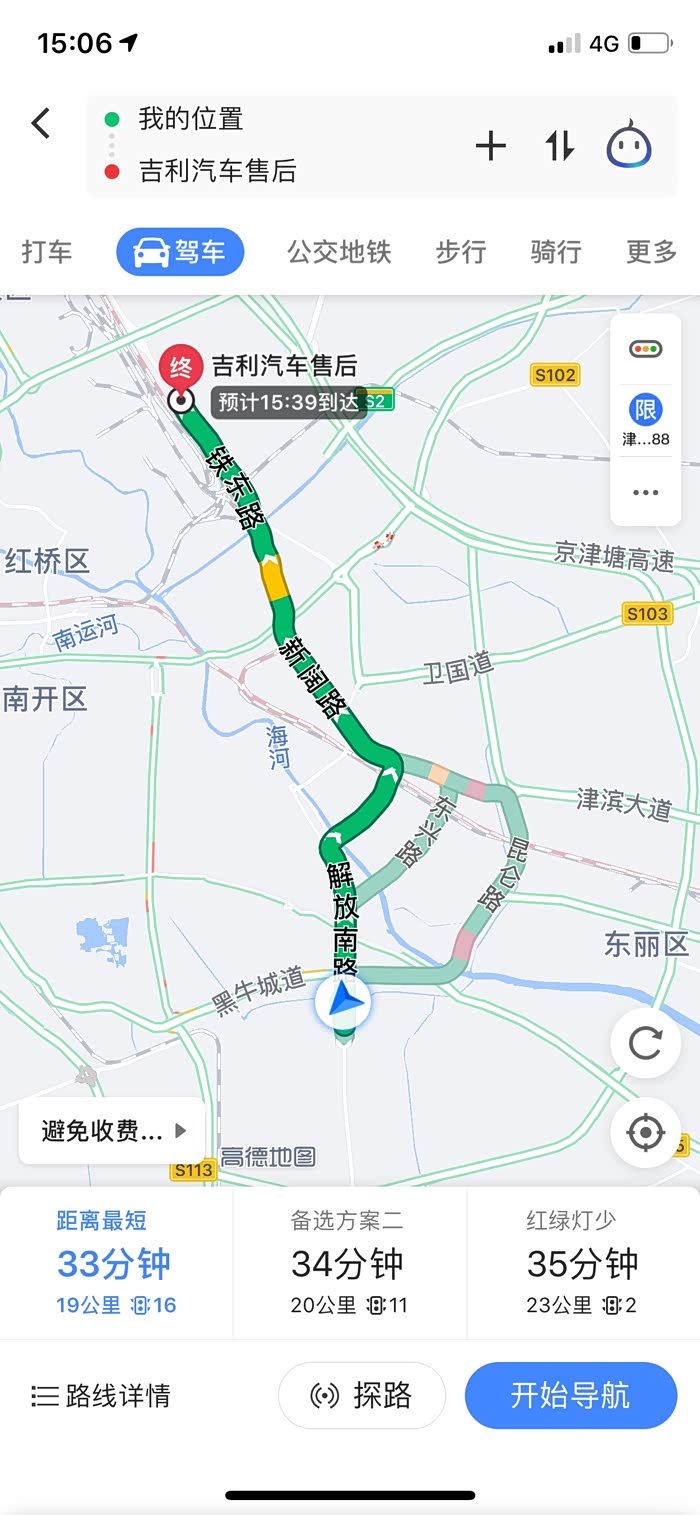This screenshot has height=1515, width=700.
Task: Edit the starting point 我的位置
Action: tap(191, 119)
